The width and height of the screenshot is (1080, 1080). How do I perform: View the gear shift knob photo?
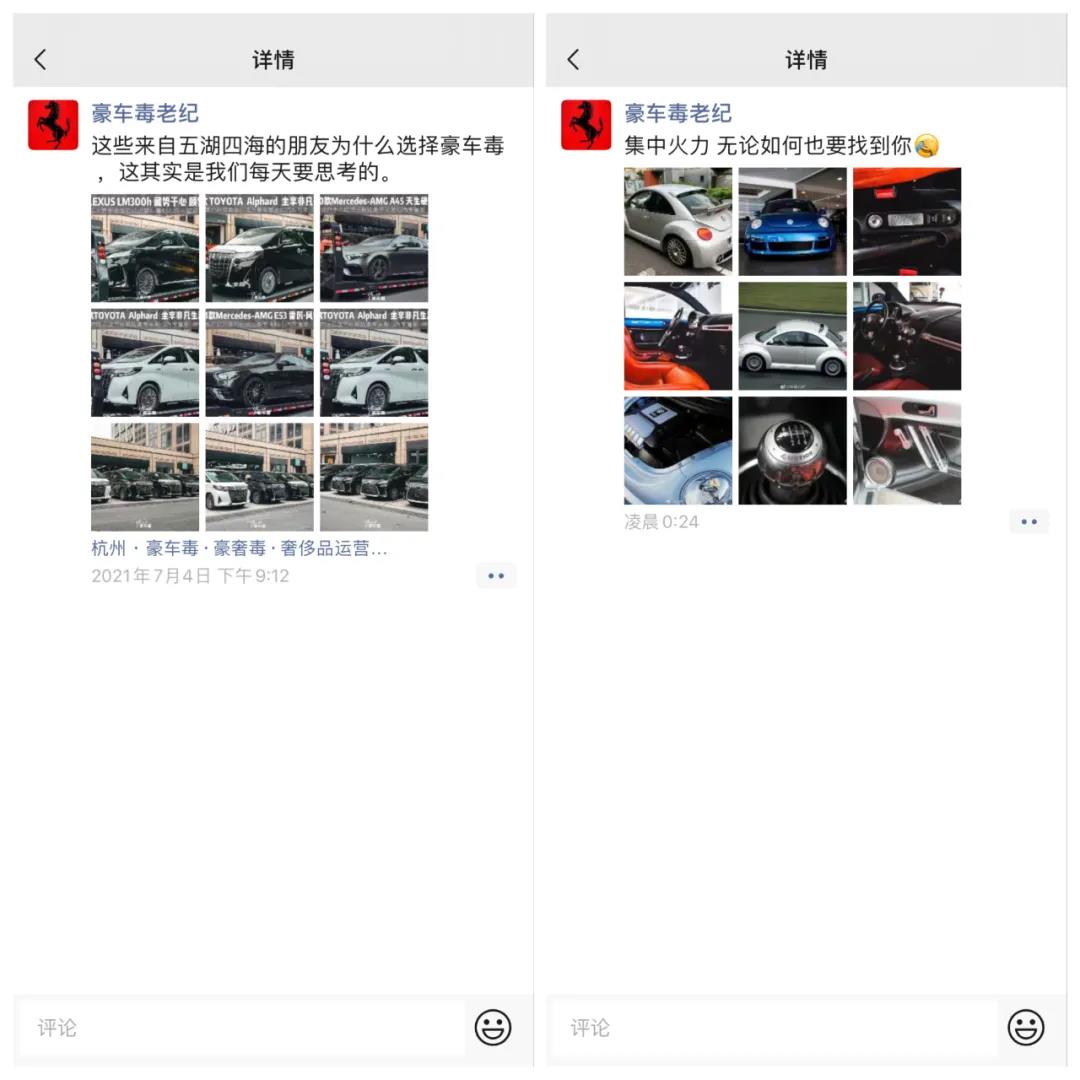(792, 450)
